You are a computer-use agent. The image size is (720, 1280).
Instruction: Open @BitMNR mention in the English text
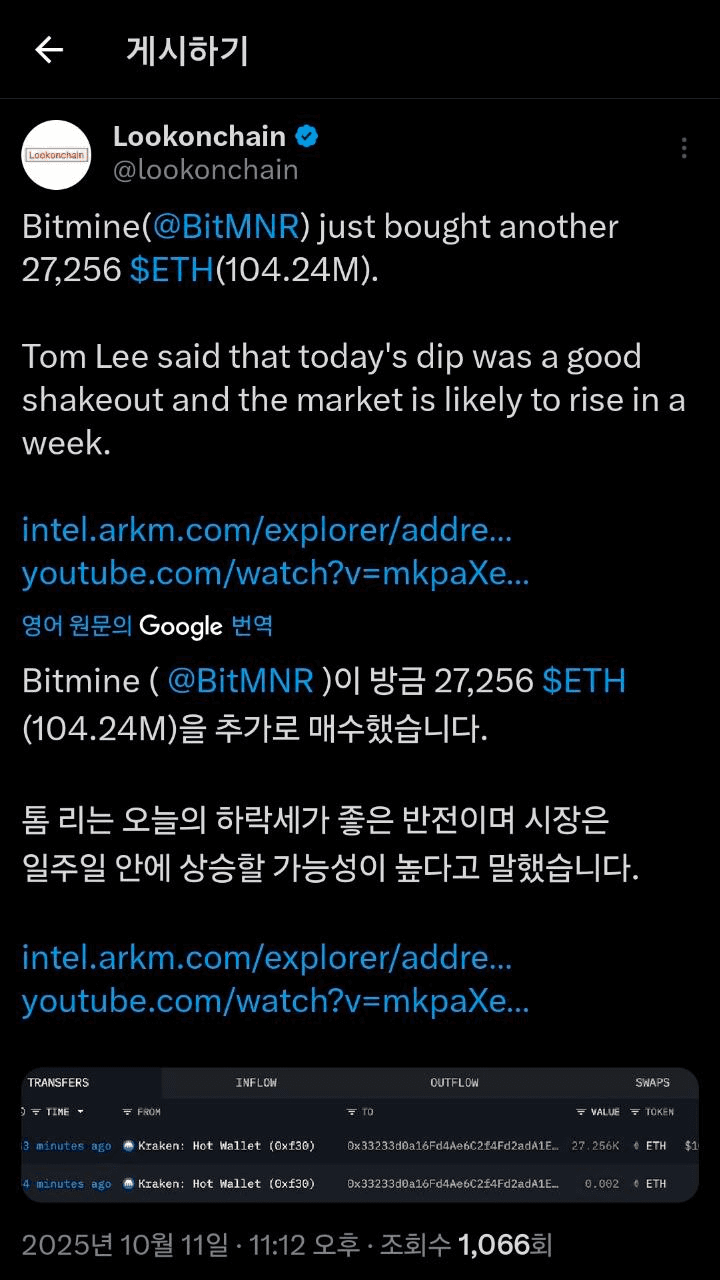click(227, 226)
